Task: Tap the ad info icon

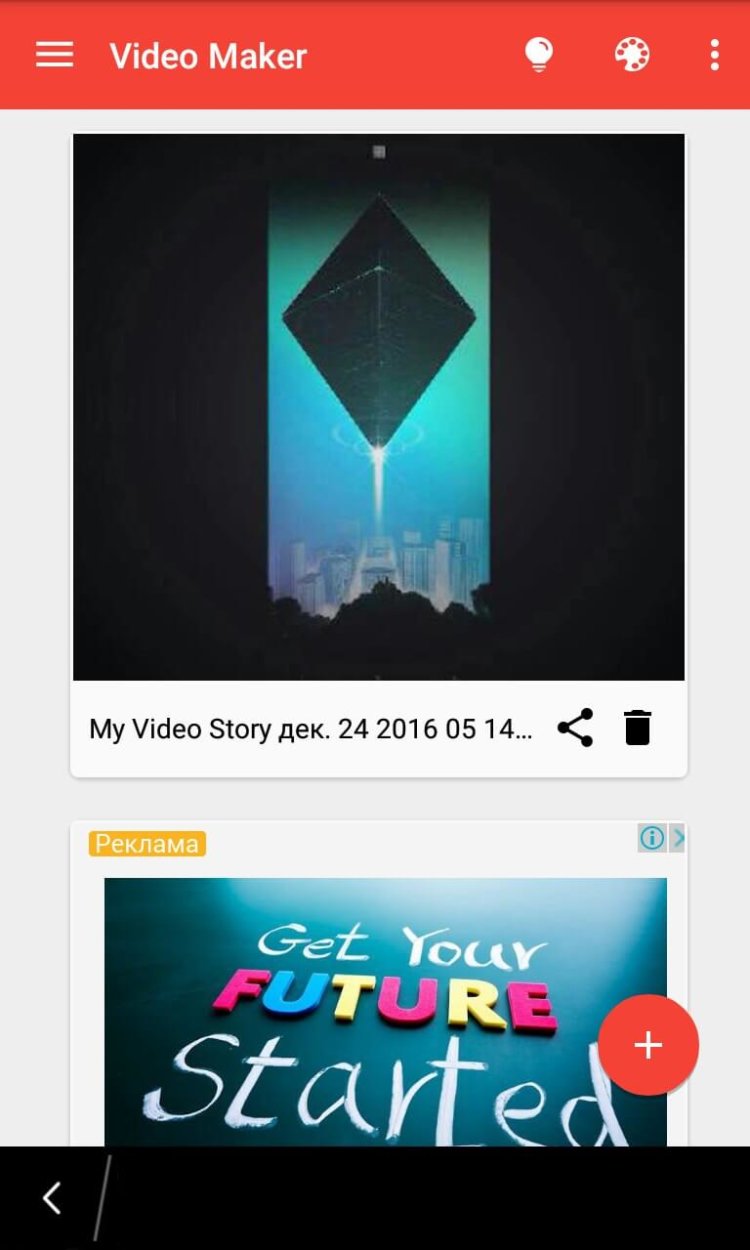Action: (652, 838)
